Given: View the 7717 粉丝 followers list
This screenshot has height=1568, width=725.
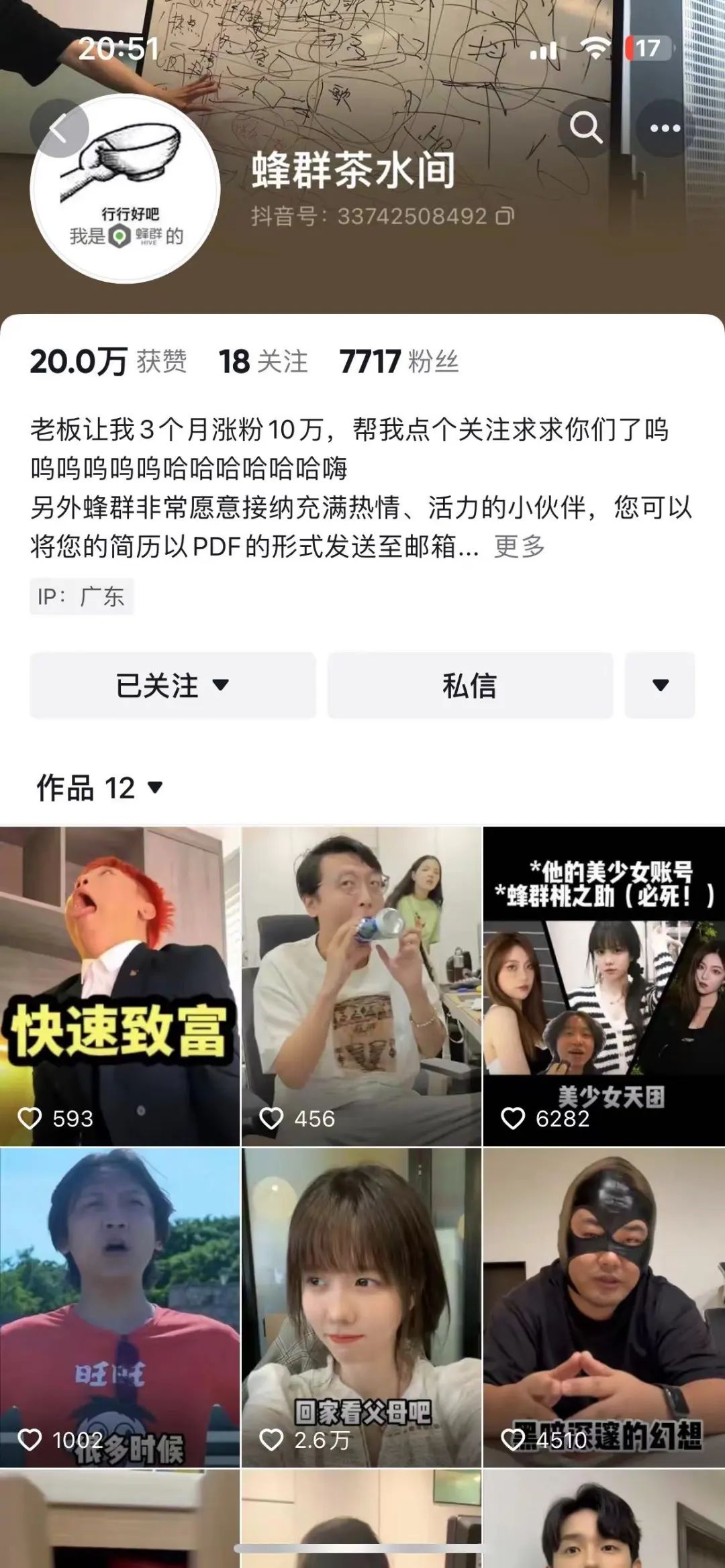Looking at the screenshot, I should pyautogui.click(x=399, y=362).
